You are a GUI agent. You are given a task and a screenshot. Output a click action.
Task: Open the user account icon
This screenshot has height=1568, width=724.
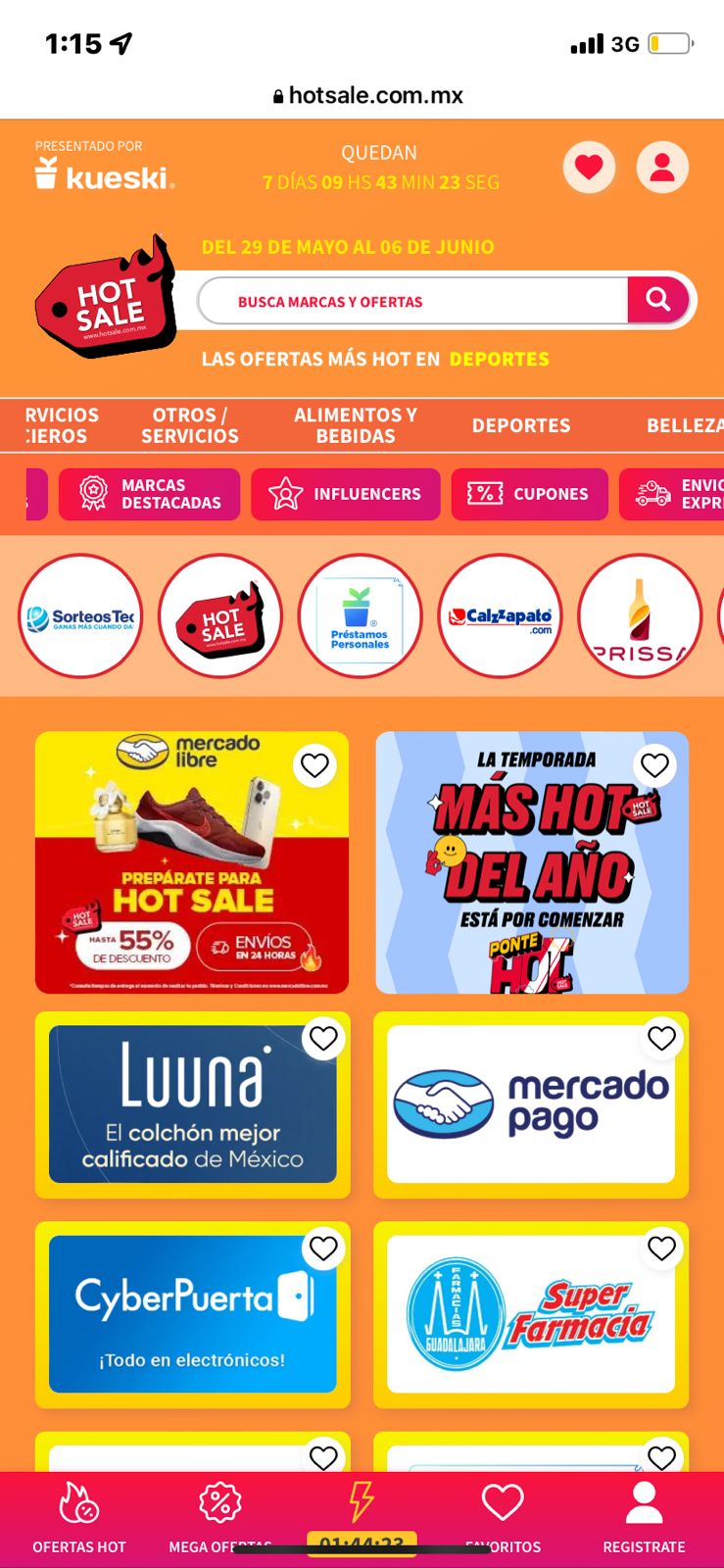662,168
